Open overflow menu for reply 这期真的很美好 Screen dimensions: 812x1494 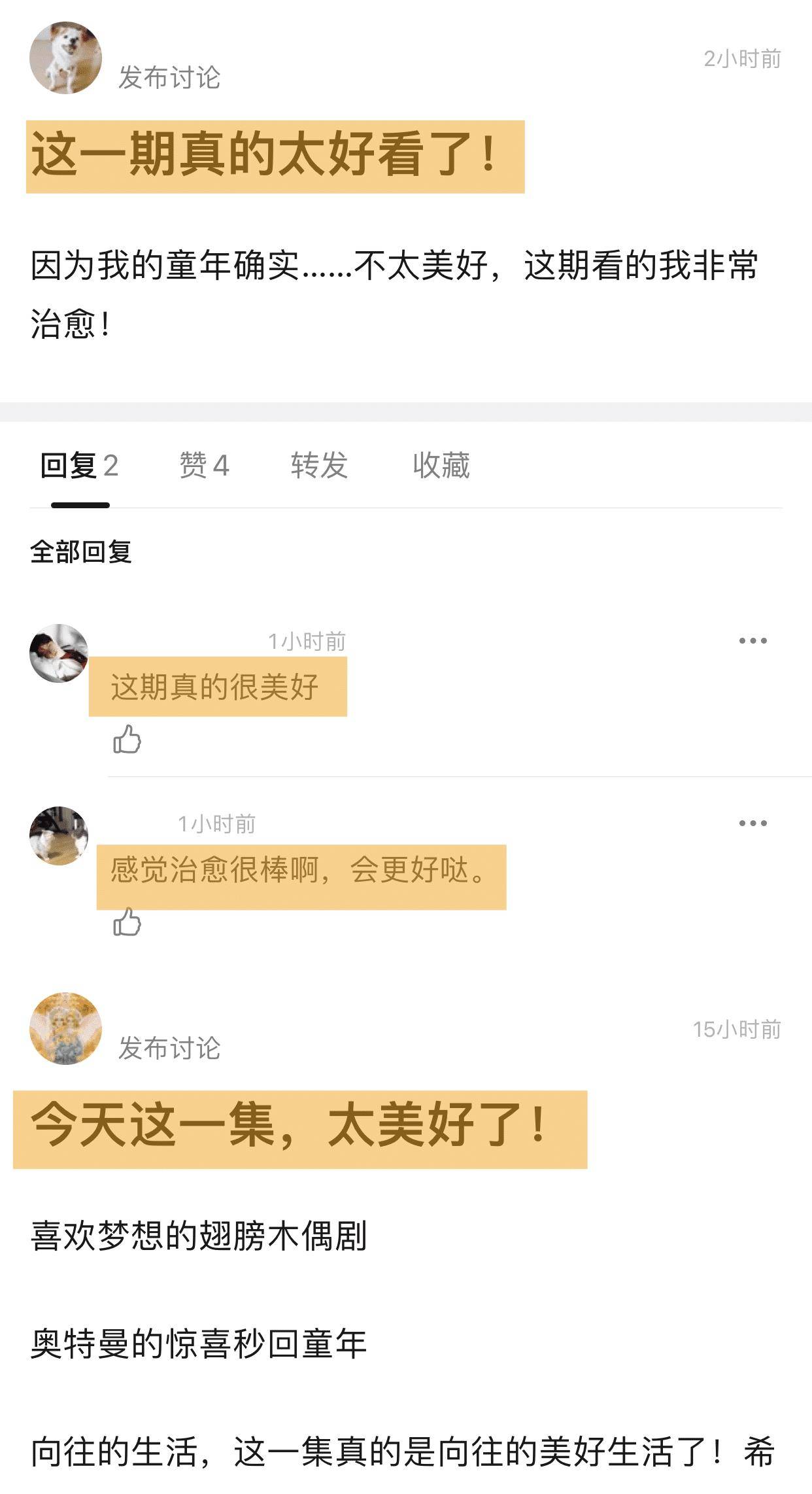point(753,641)
